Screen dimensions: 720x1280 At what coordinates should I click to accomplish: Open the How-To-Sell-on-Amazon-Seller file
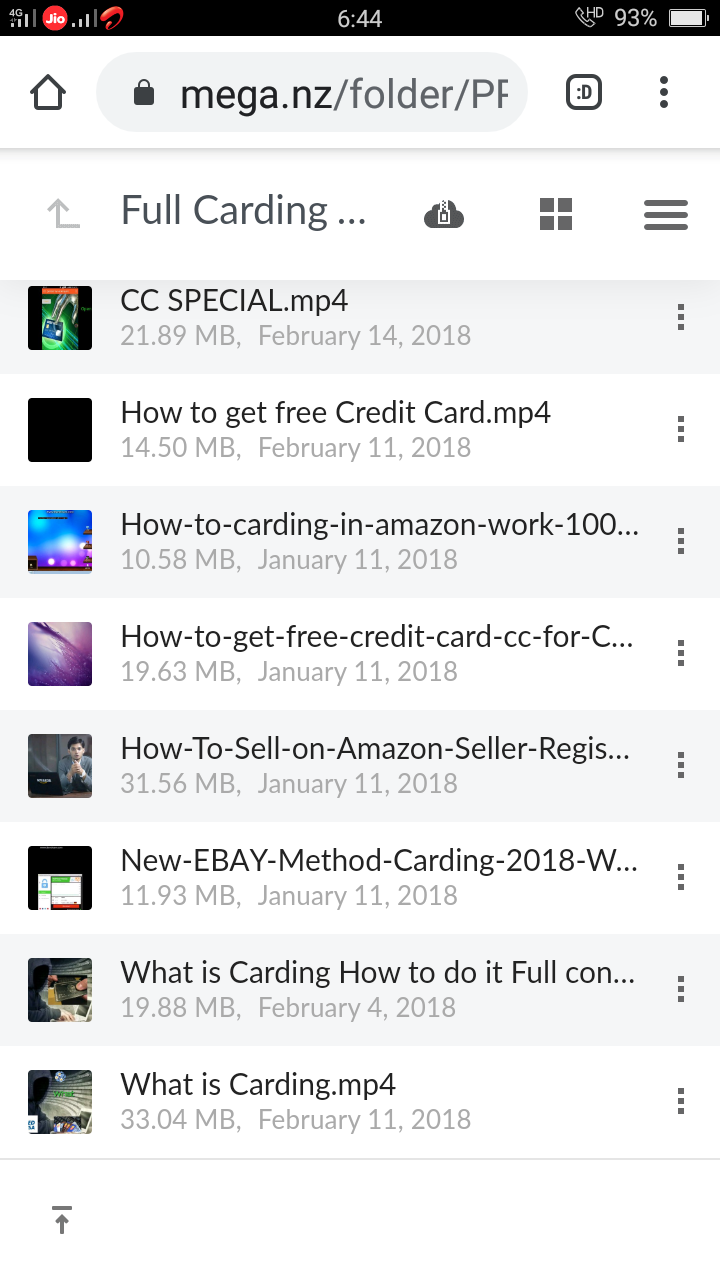[375, 765]
